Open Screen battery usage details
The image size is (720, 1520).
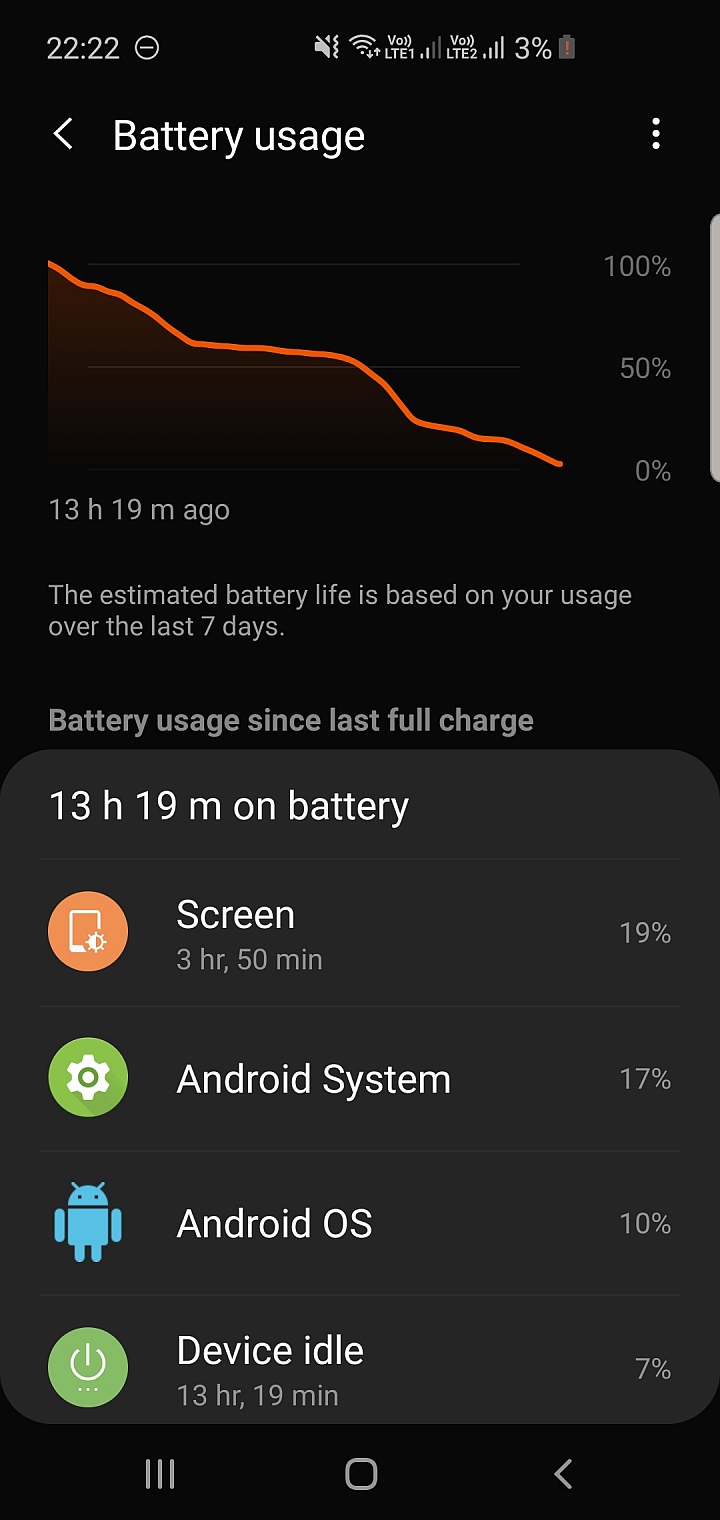pyautogui.click(x=360, y=933)
